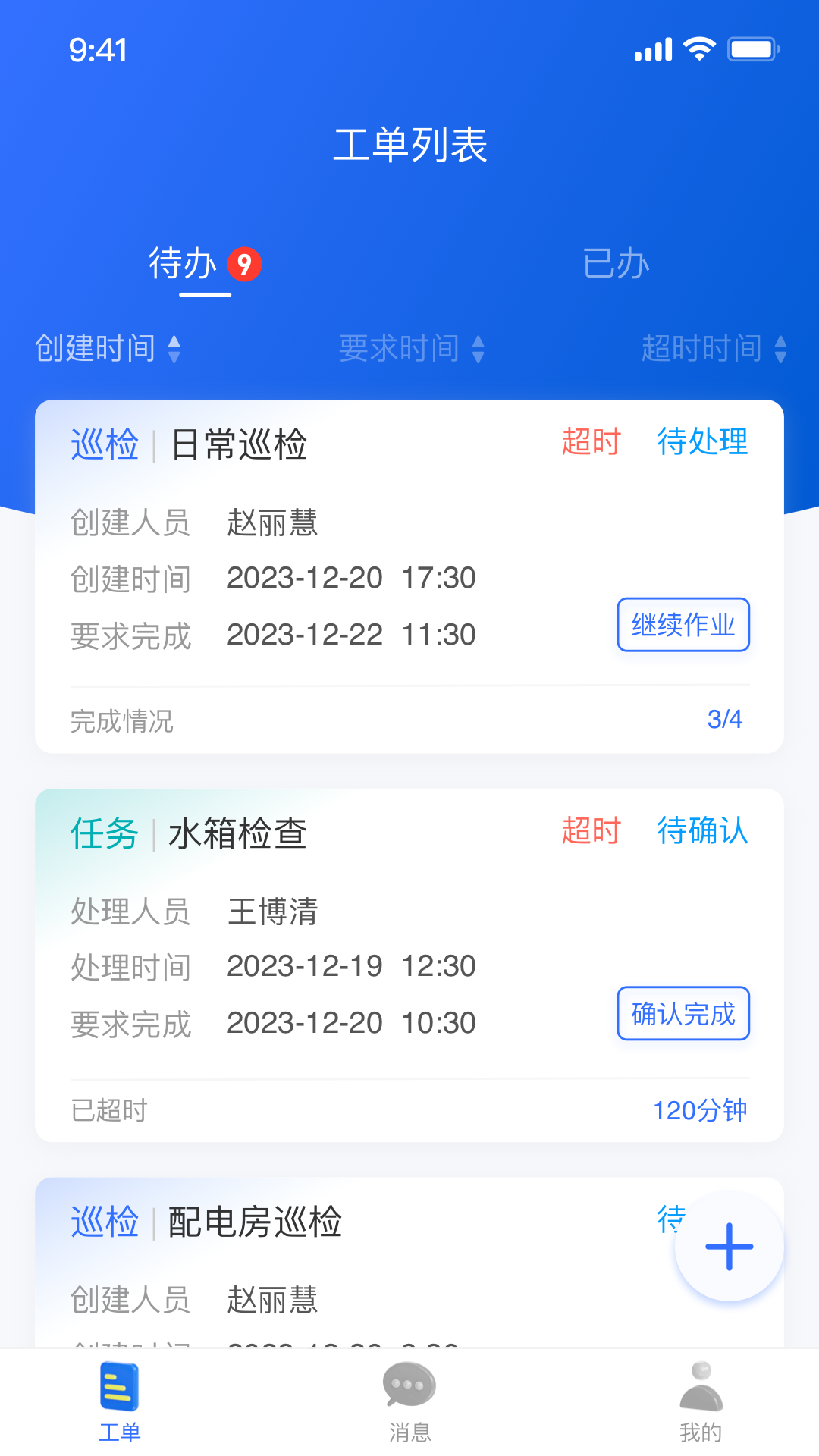Switch to the 已办 tab
819x1456 pixels.
click(617, 264)
